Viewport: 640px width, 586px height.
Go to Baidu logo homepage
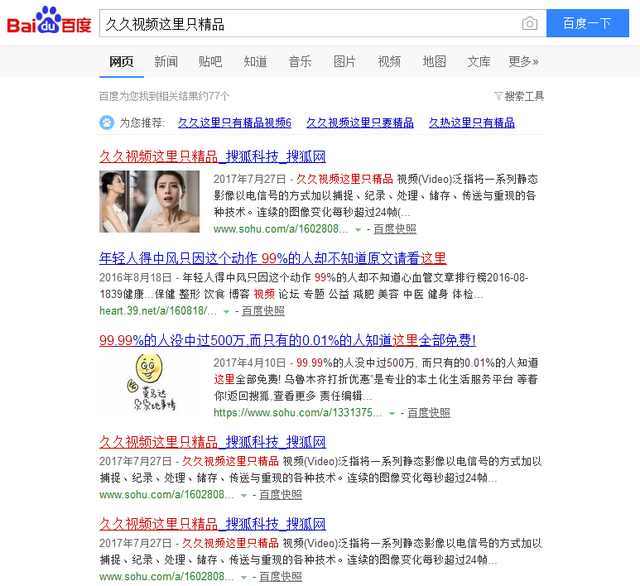click(48, 21)
